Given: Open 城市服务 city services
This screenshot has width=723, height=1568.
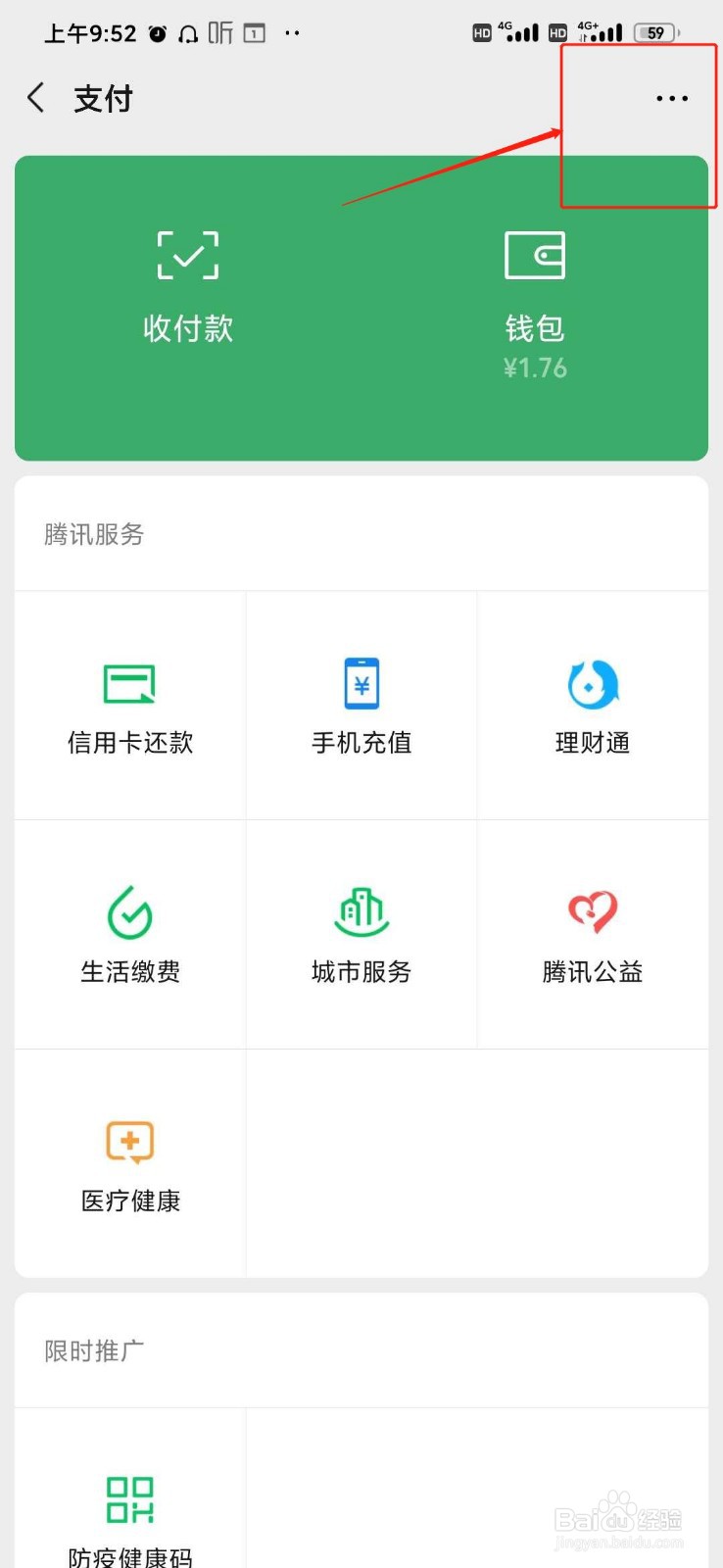Looking at the screenshot, I should click(x=361, y=935).
